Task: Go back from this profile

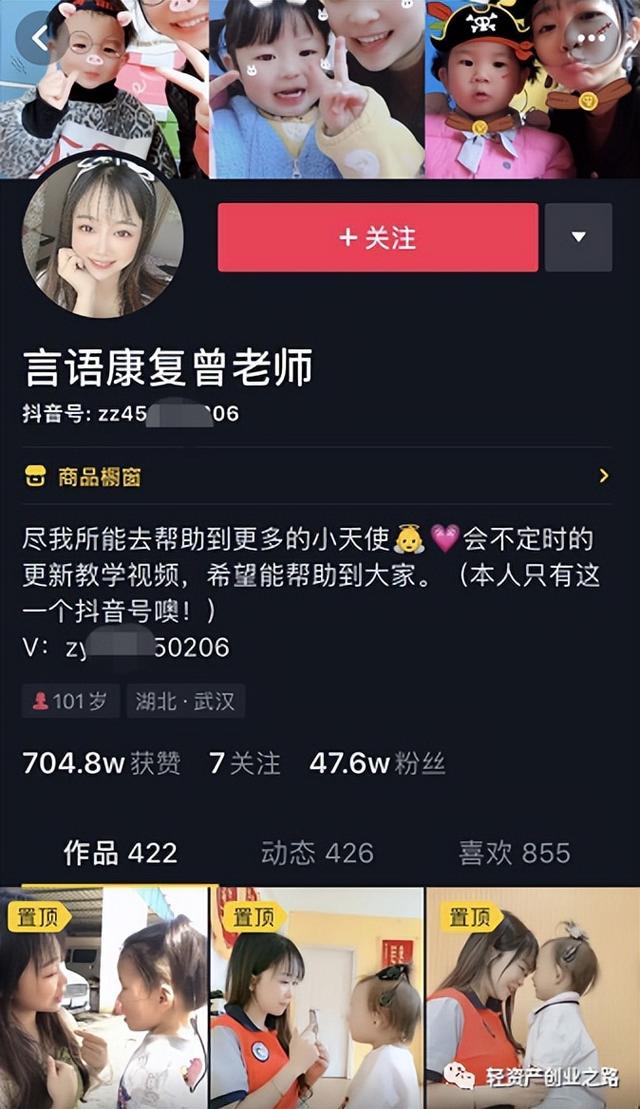Action: pos(41,39)
